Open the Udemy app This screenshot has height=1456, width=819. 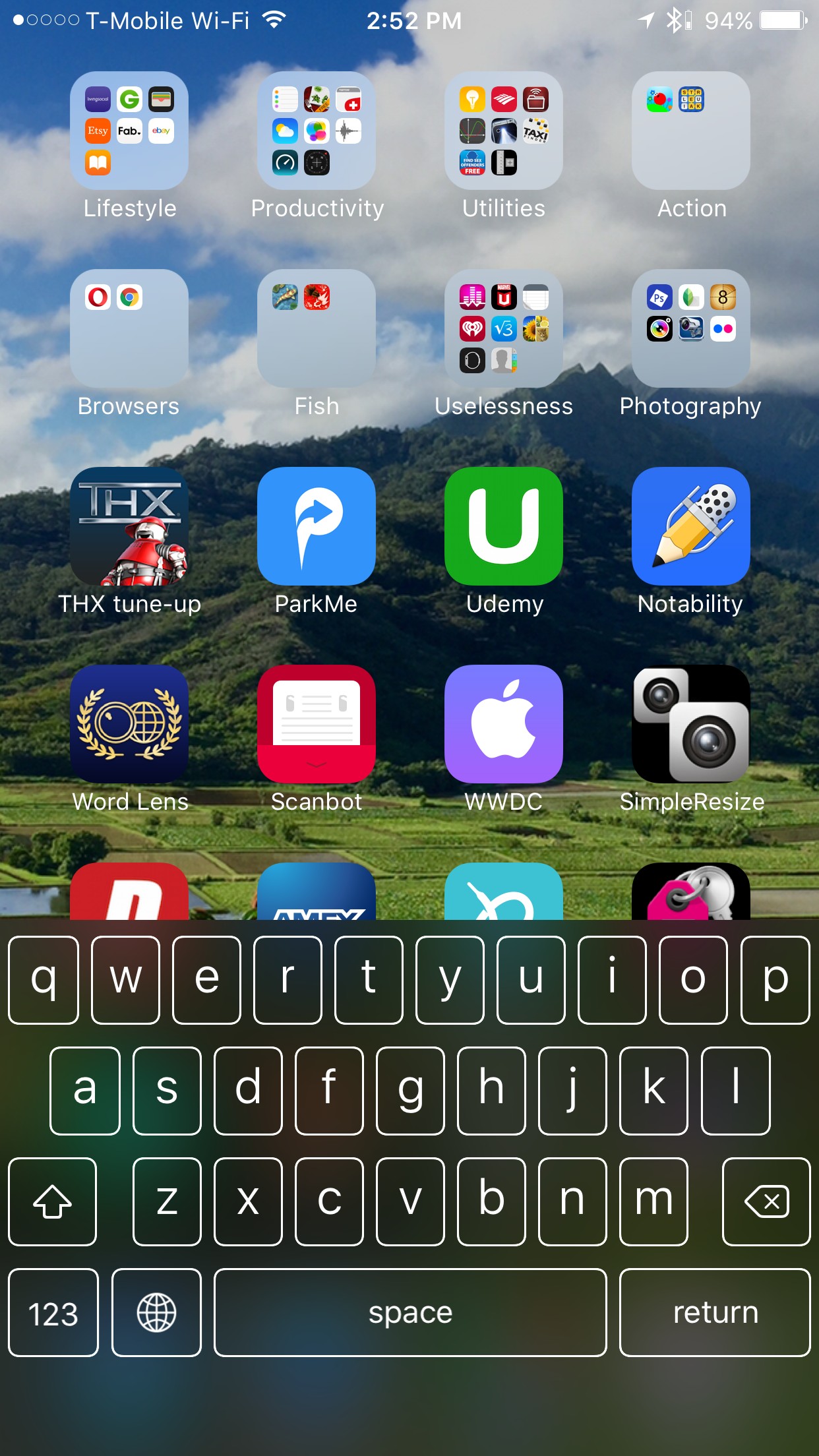(x=504, y=526)
